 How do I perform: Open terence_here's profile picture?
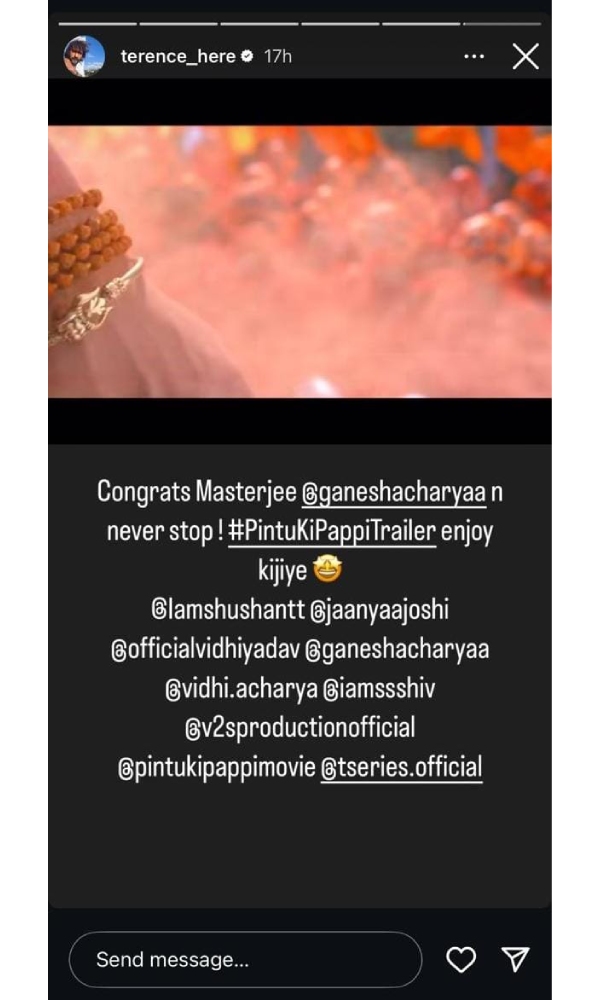(x=84, y=56)
